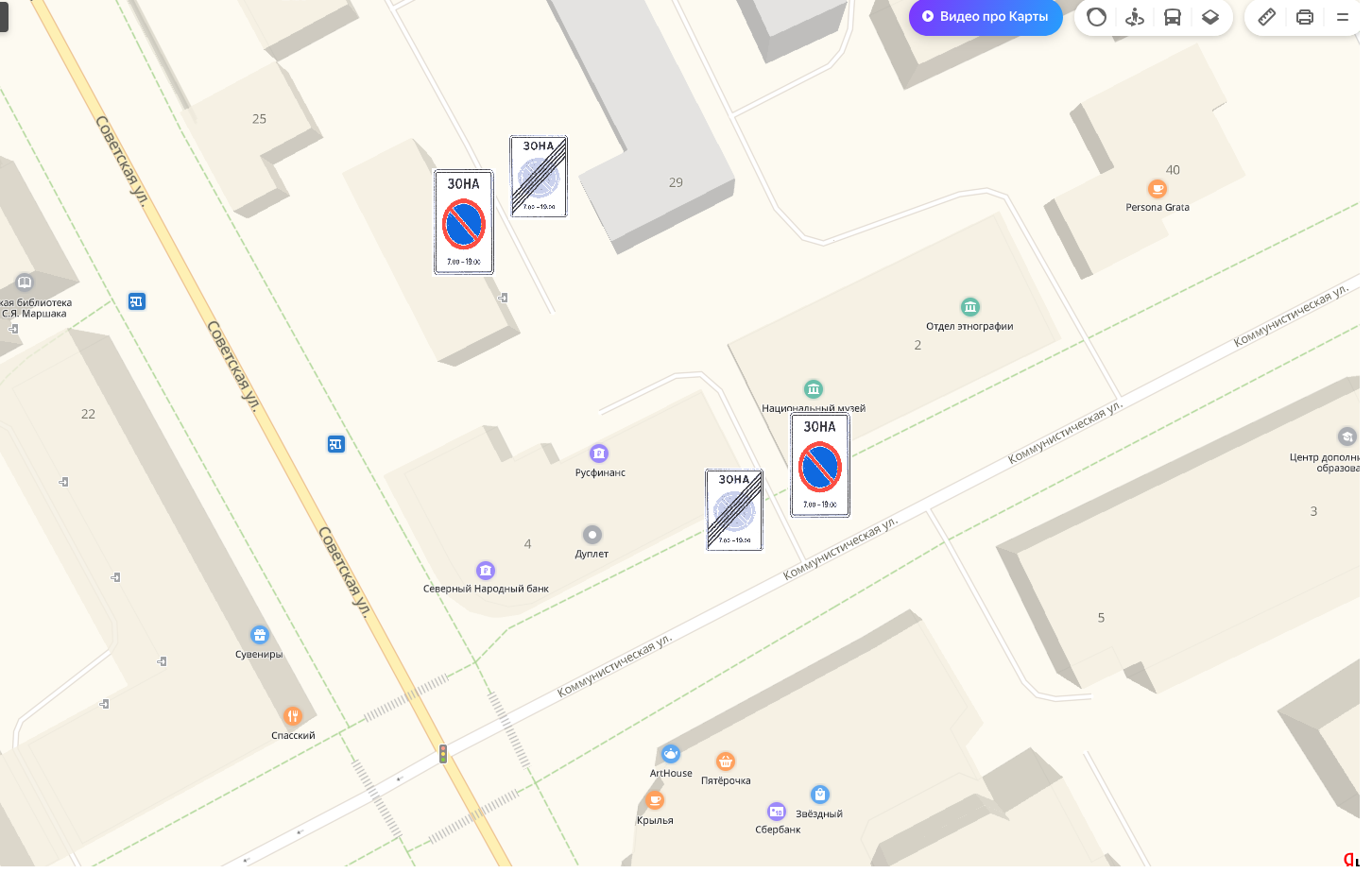Open the menu next to print
Image resolution: width=1372 pixels, height=873 pixels.
click(1342, 17)
